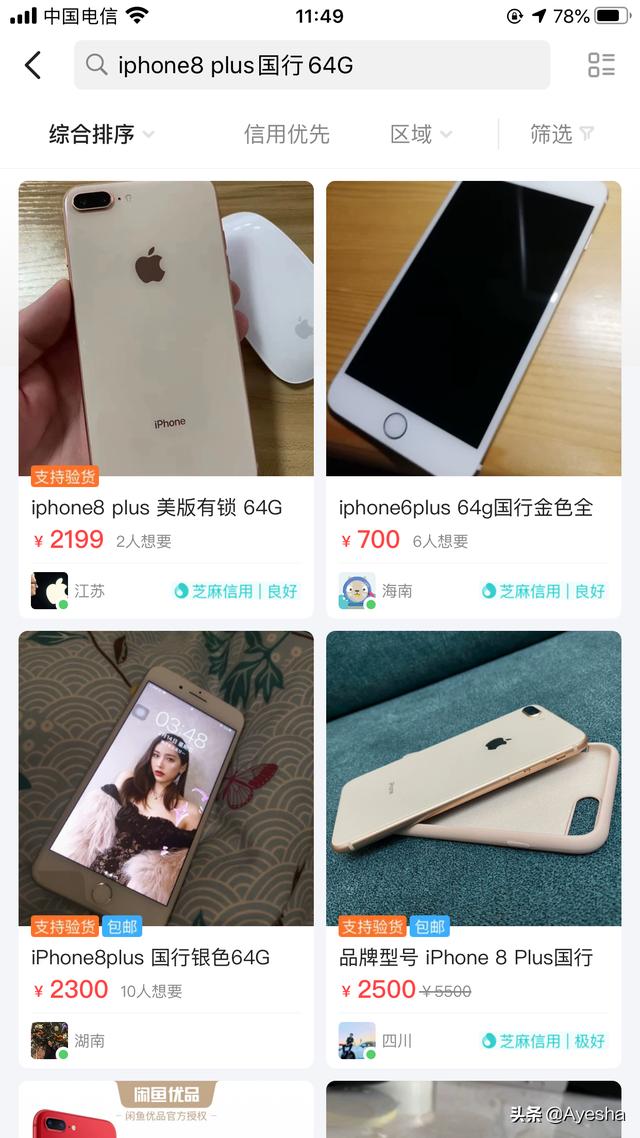
Task: Open the 闲鱼优品 red iPhone card
Action: [x=166, y=1109]
